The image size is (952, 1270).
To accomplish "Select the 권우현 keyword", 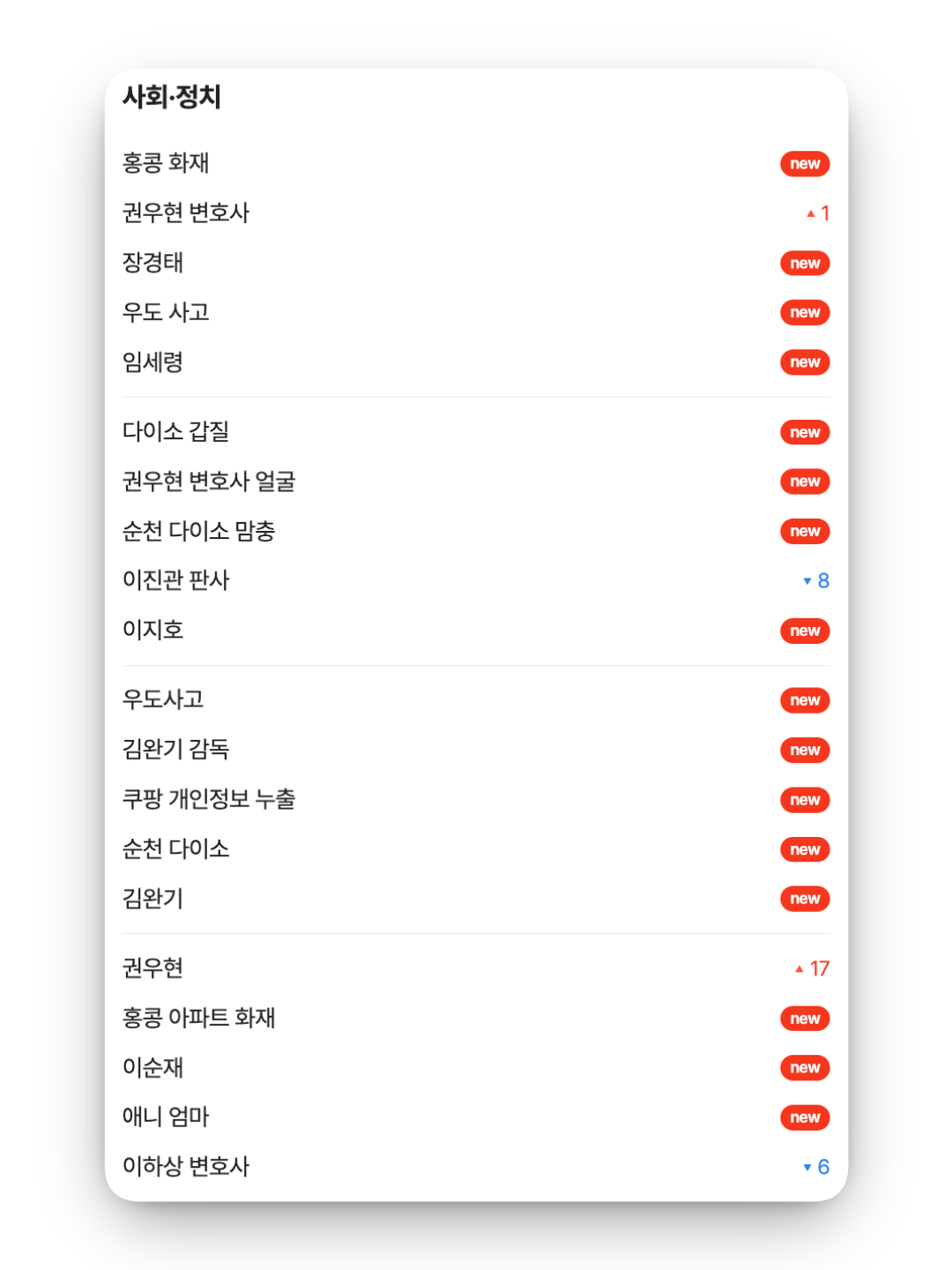I will 152,968.
